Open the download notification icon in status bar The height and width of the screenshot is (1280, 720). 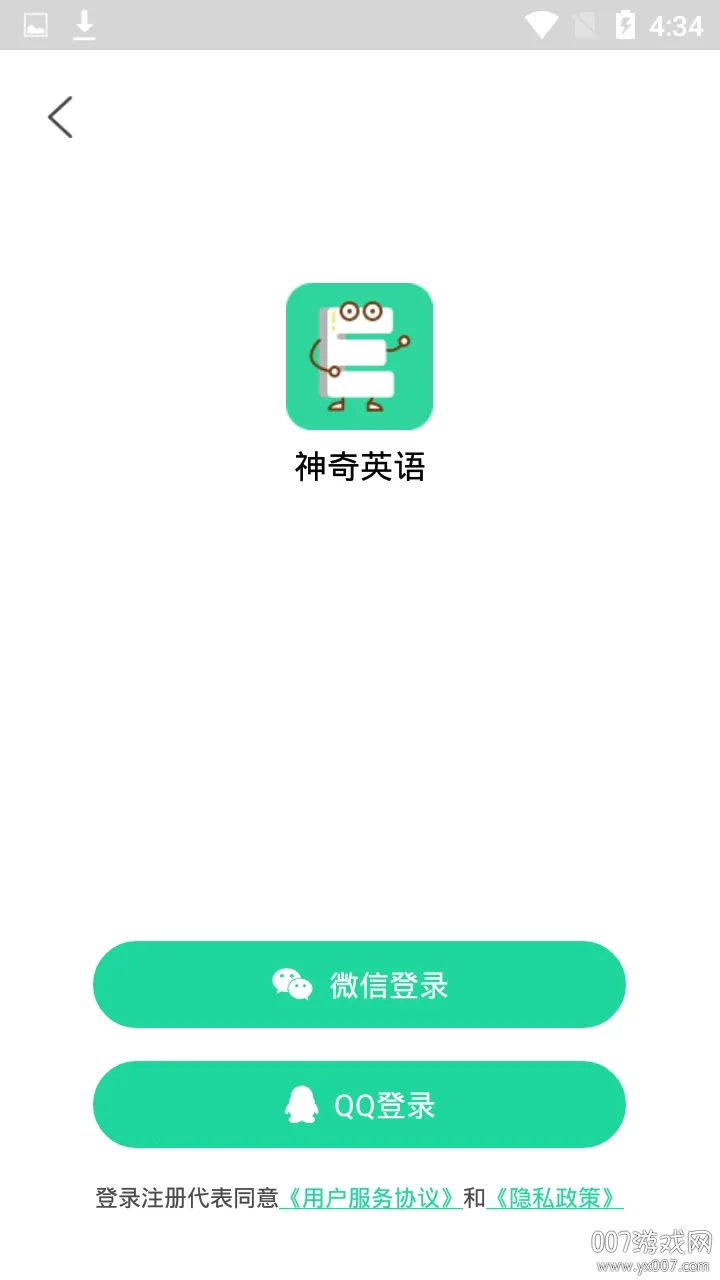coord(84,25)
